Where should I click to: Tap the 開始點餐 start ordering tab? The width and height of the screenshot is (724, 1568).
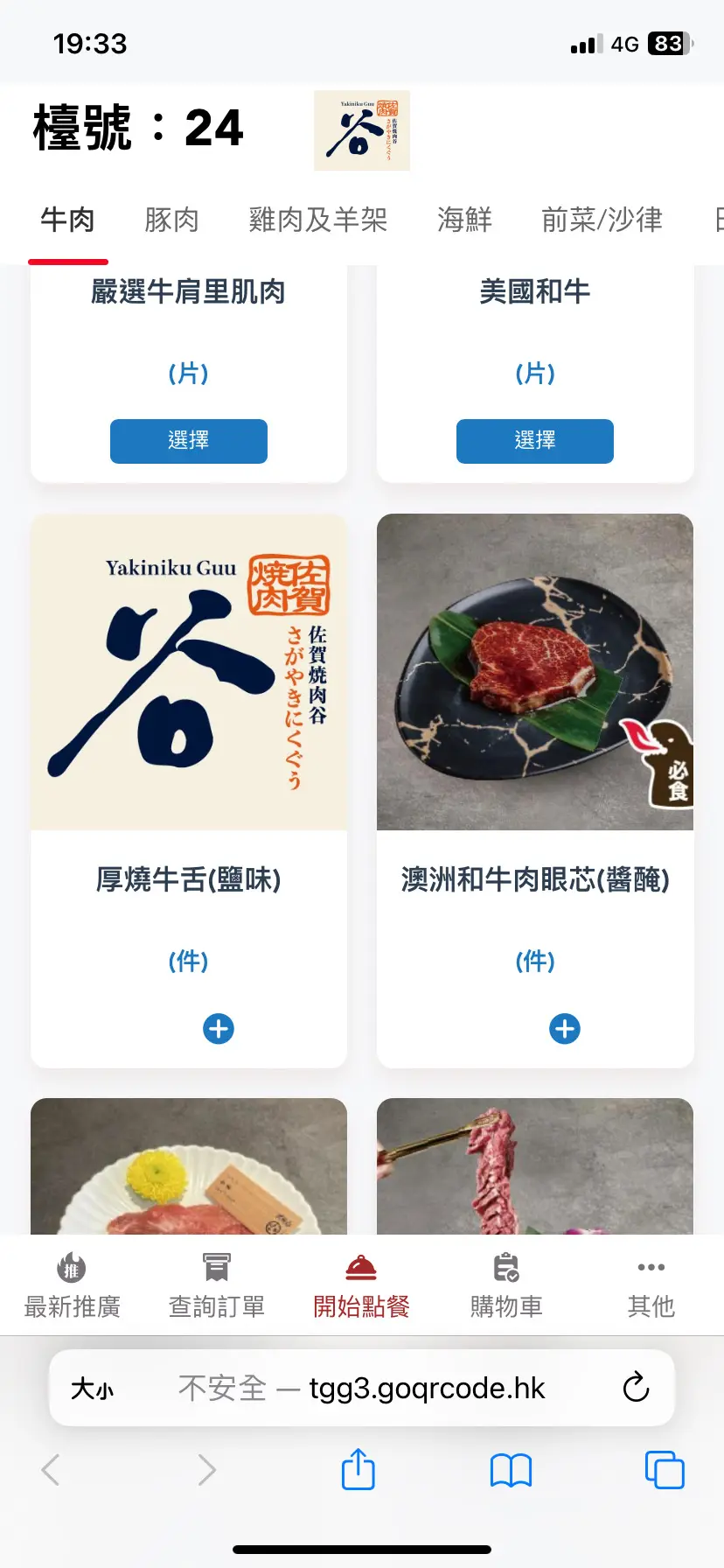pyautogui.click(x=361, y=1285)
